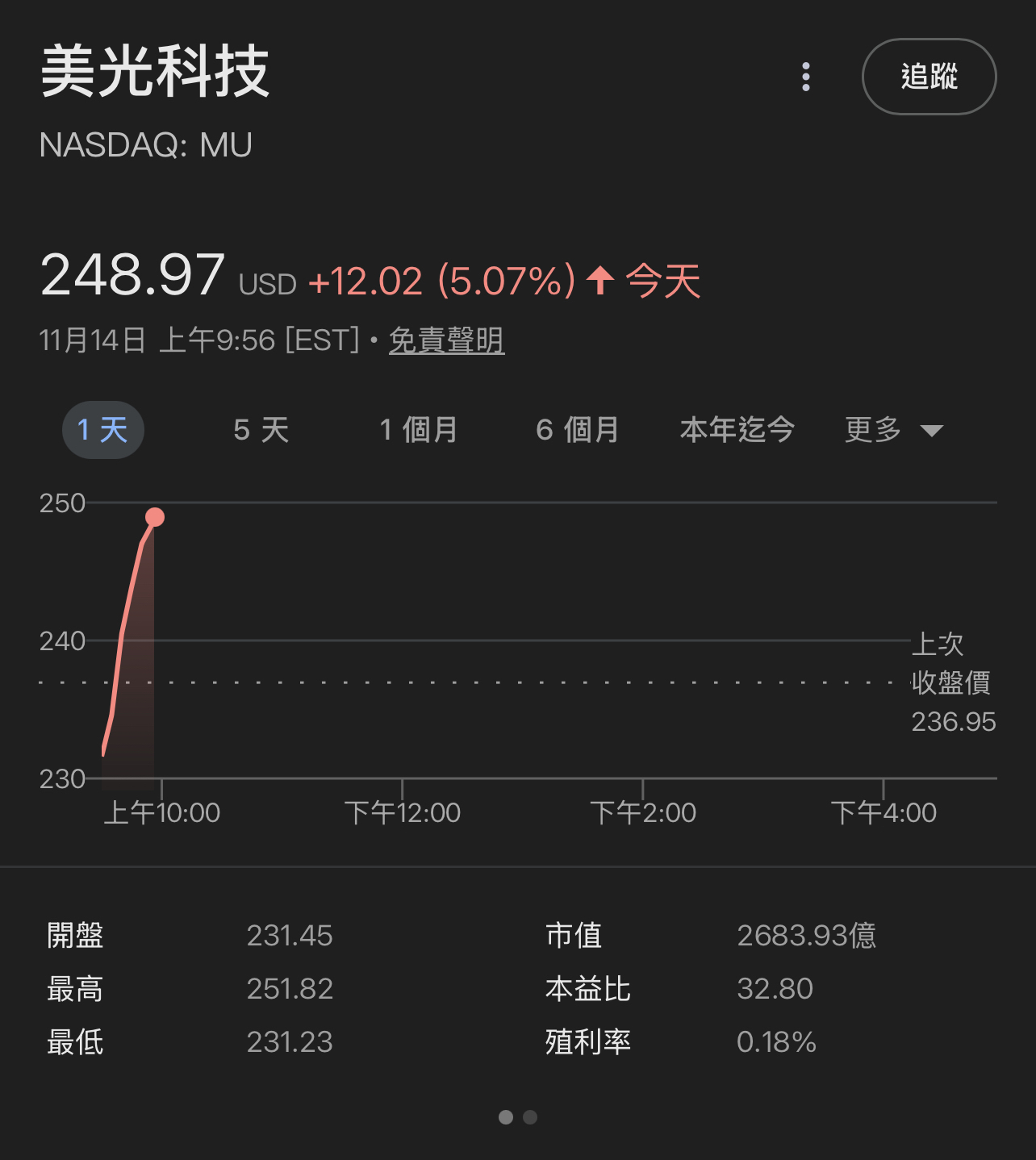
Task: Switch to the 6 個月 range
Action: 577,430
